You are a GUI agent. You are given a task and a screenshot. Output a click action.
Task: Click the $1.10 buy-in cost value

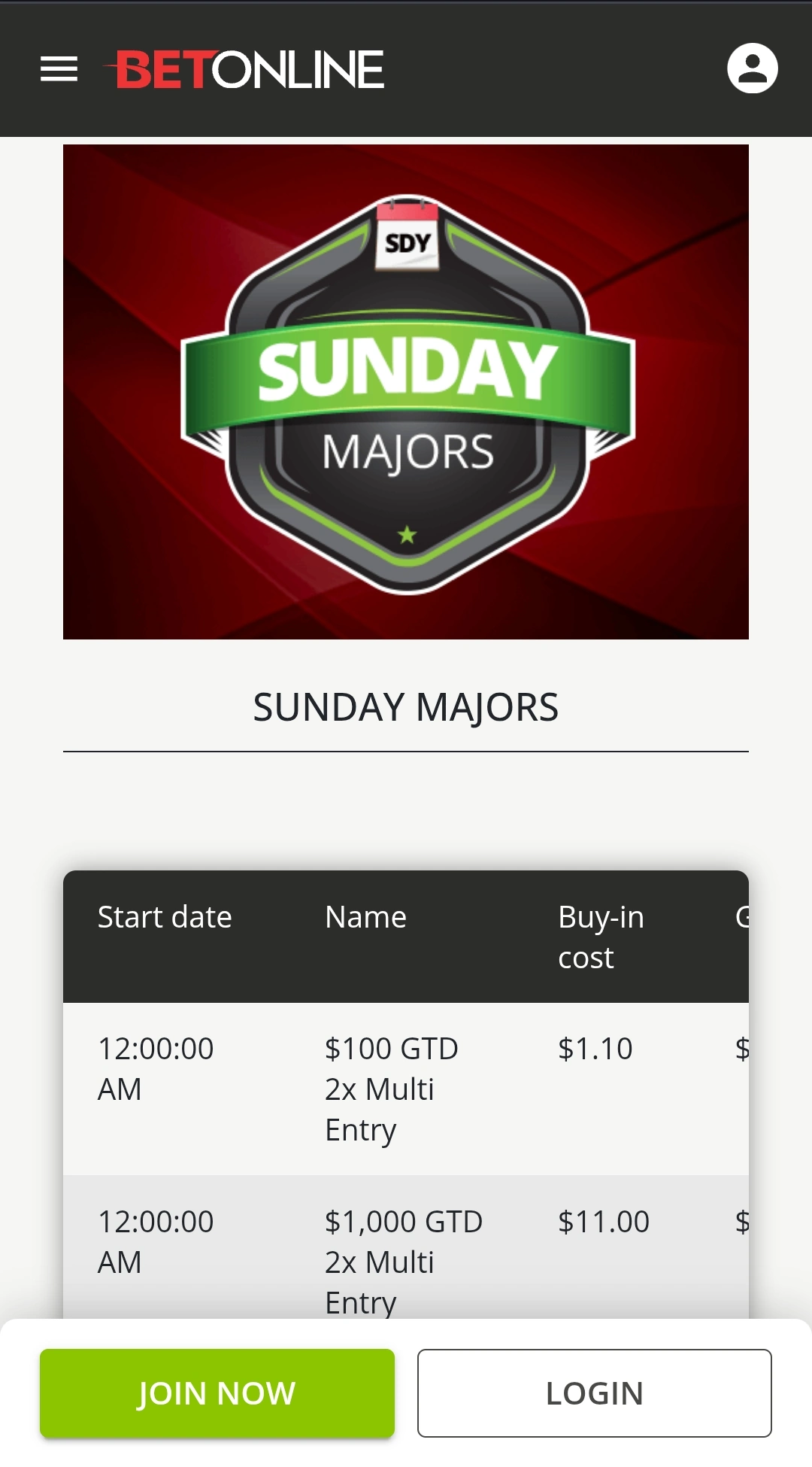594,1047
